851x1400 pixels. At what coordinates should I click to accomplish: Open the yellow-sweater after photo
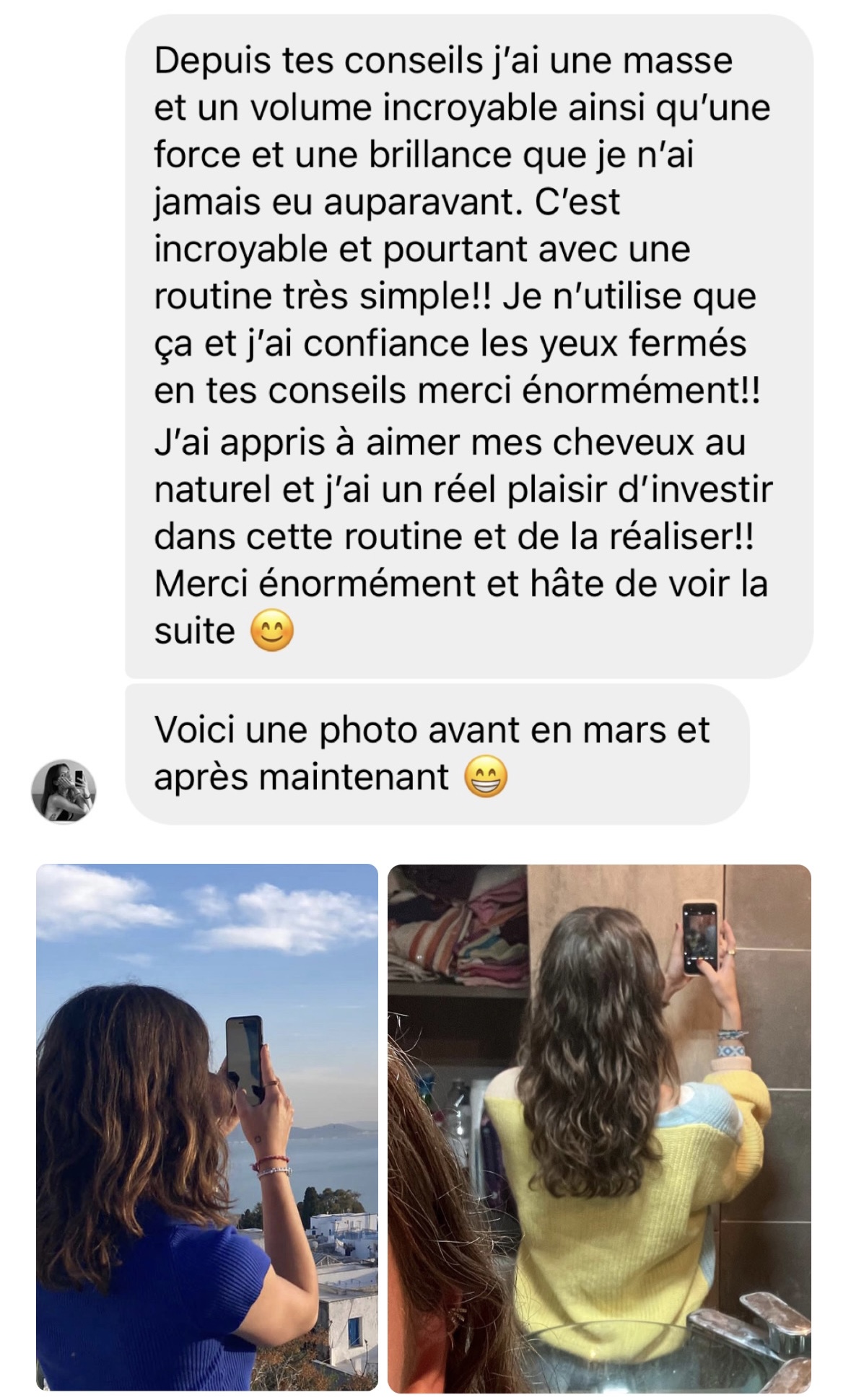point(599,1128)
